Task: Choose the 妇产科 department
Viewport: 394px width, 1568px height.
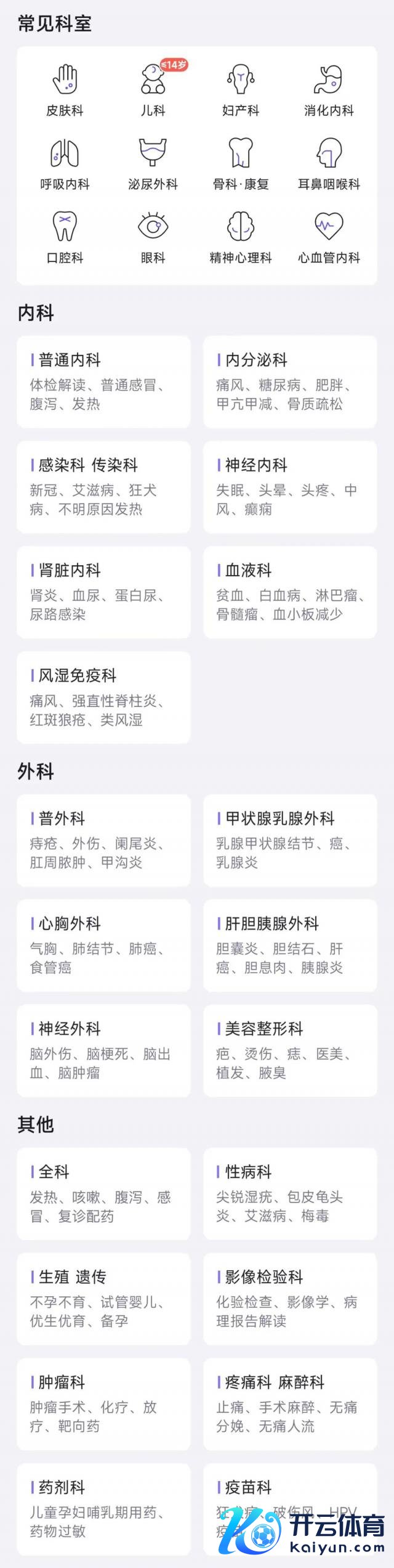Action: pyautogui.click(x=241, y=90)
